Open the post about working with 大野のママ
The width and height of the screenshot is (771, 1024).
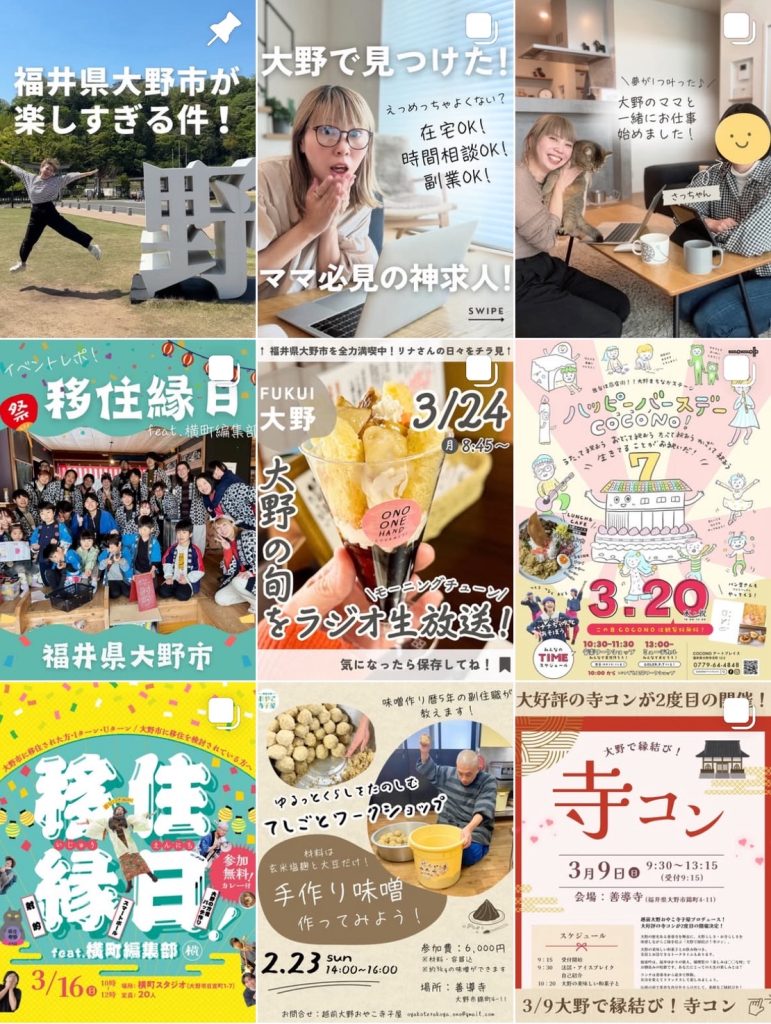[643, 168]
